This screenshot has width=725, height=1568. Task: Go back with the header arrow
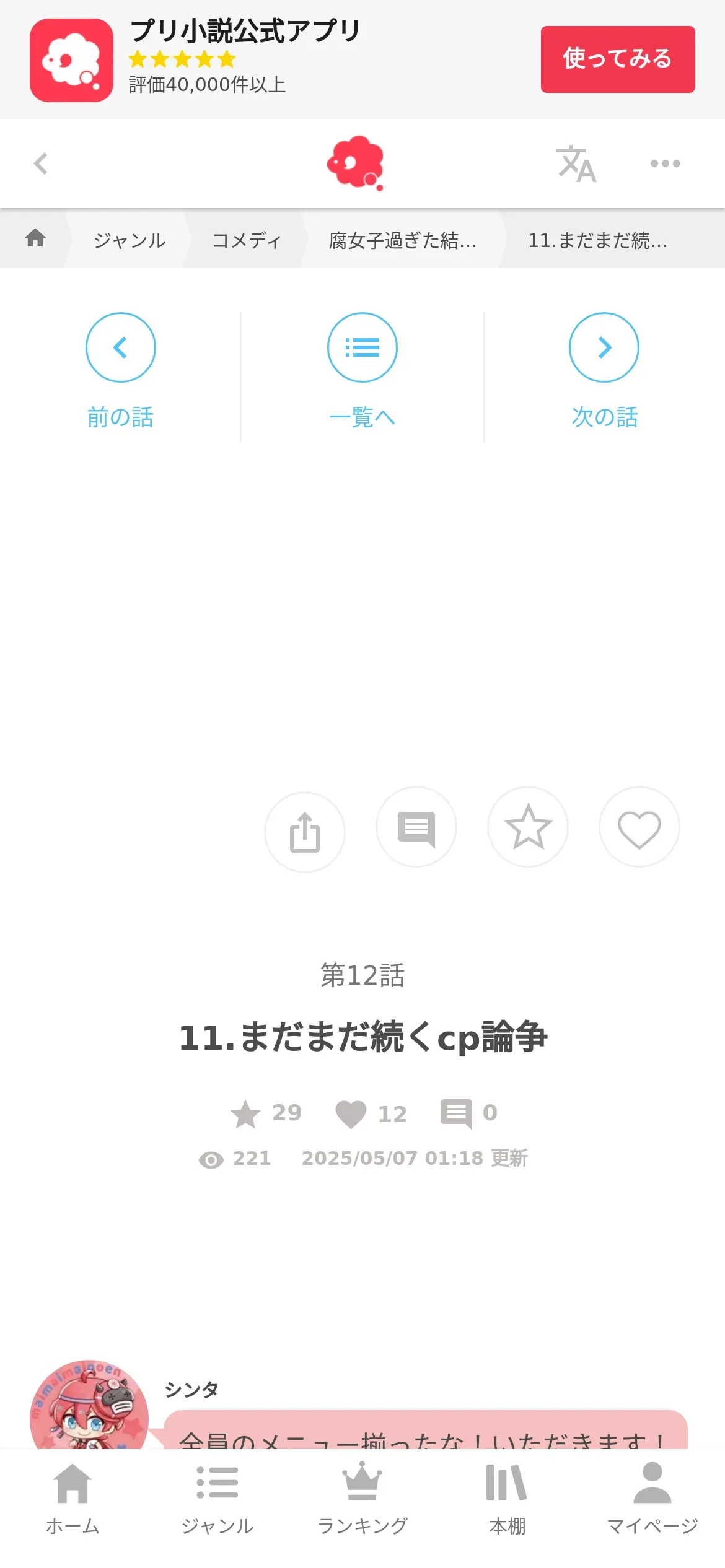41,163
